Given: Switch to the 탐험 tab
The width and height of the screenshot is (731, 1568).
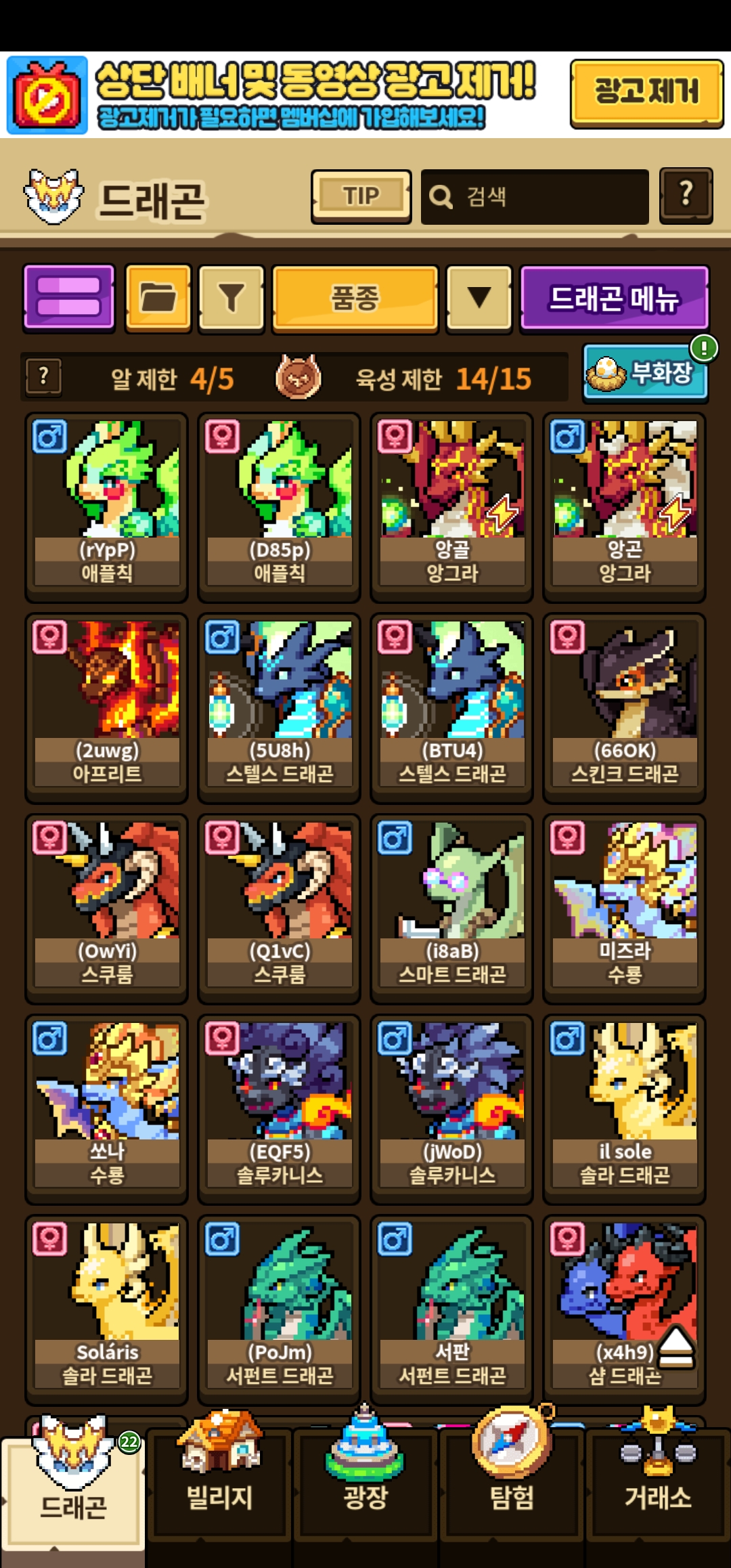Looking at the screenshot, I should (x=512, y=1481).
